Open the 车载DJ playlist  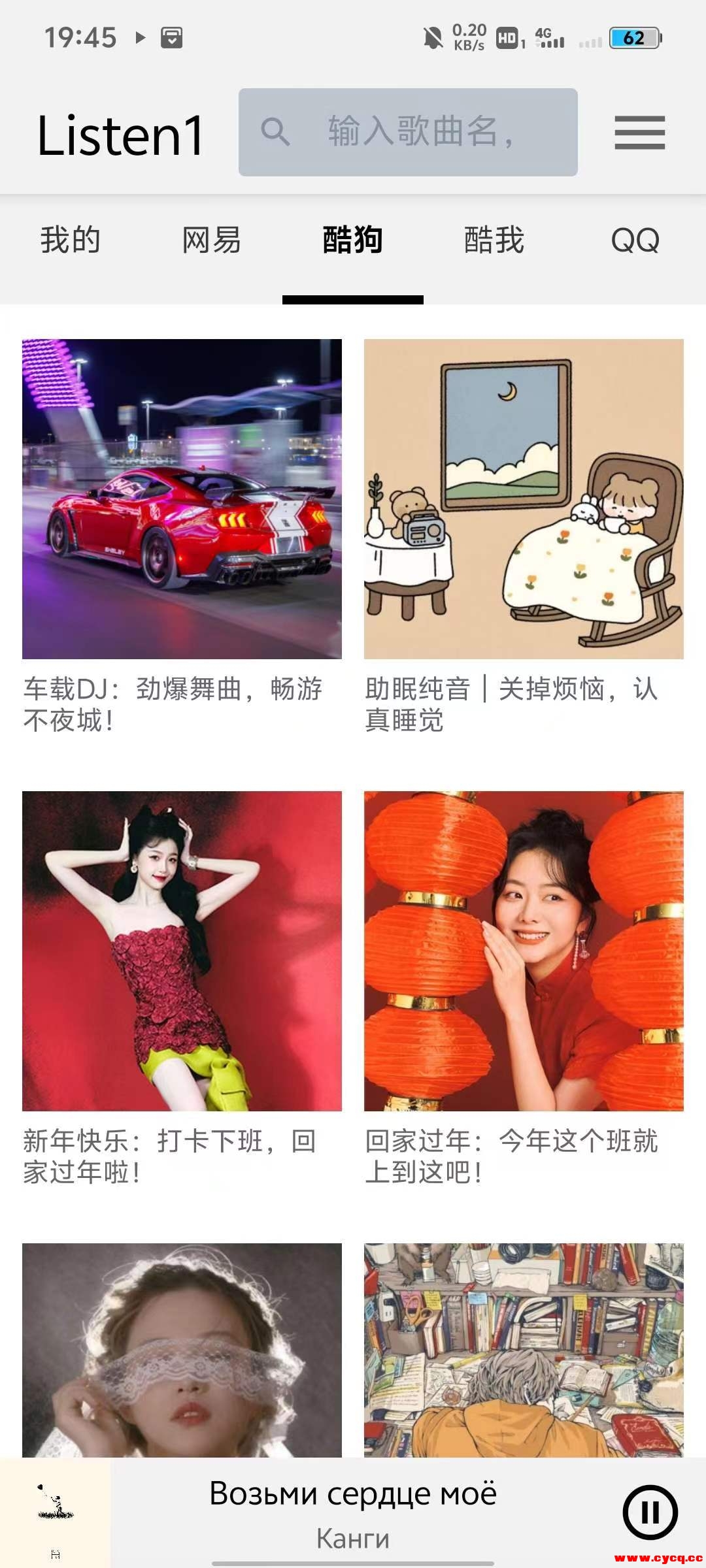pyautogui.click(x=182, y=498)
